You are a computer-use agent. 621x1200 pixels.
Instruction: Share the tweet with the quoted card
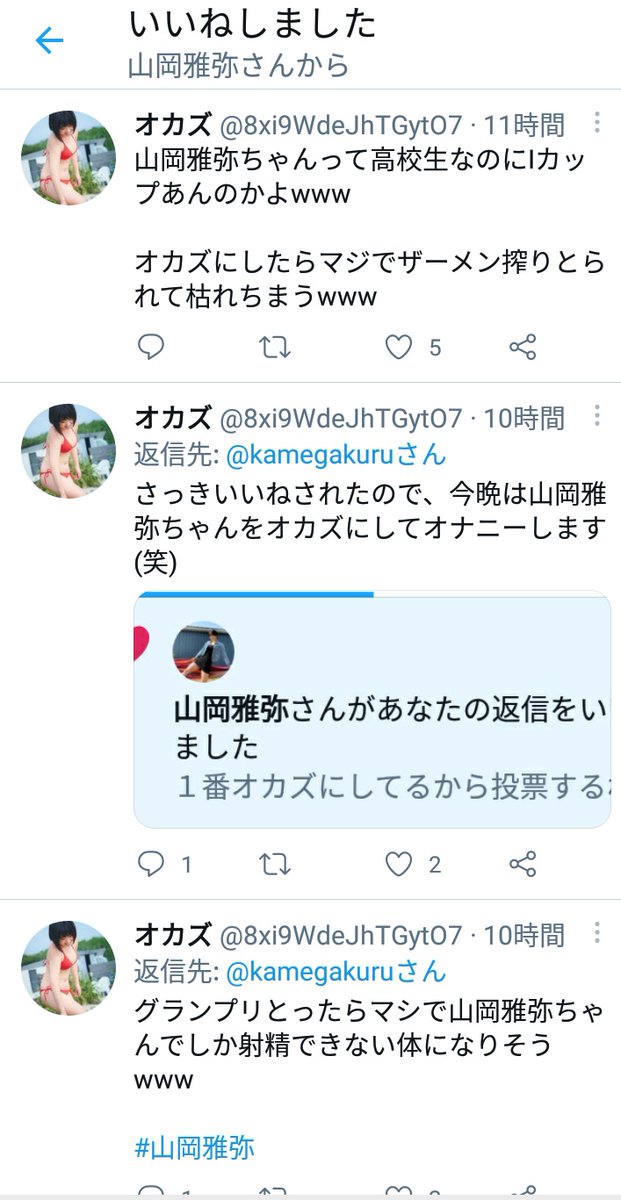click(x=522, y=864)
